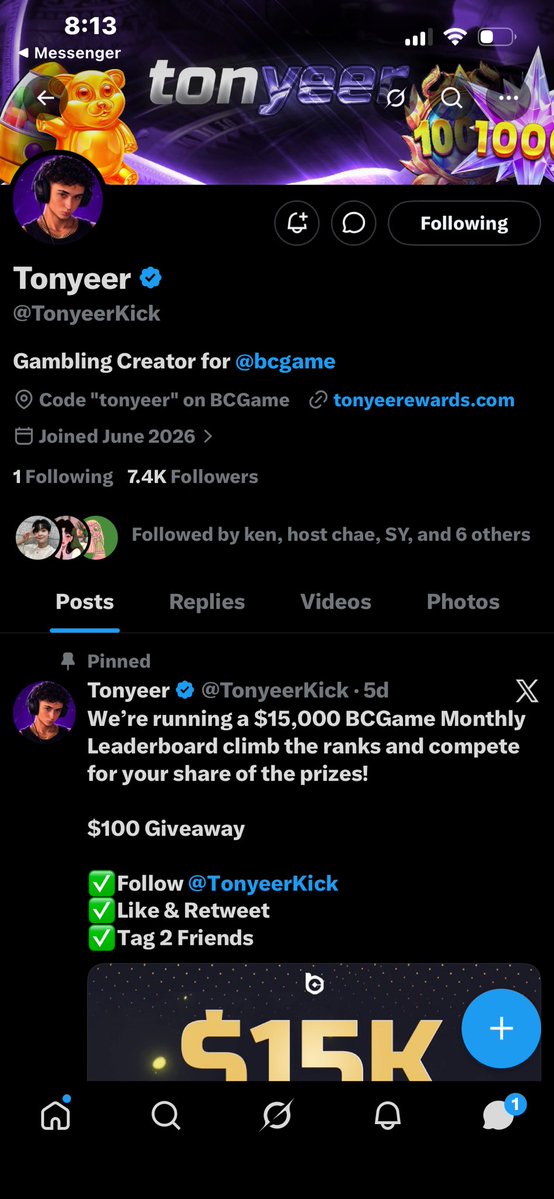The image size is (554, 1199).
Task: Tap the Following button
Action: pyautogui.click(x=464, y=223)
